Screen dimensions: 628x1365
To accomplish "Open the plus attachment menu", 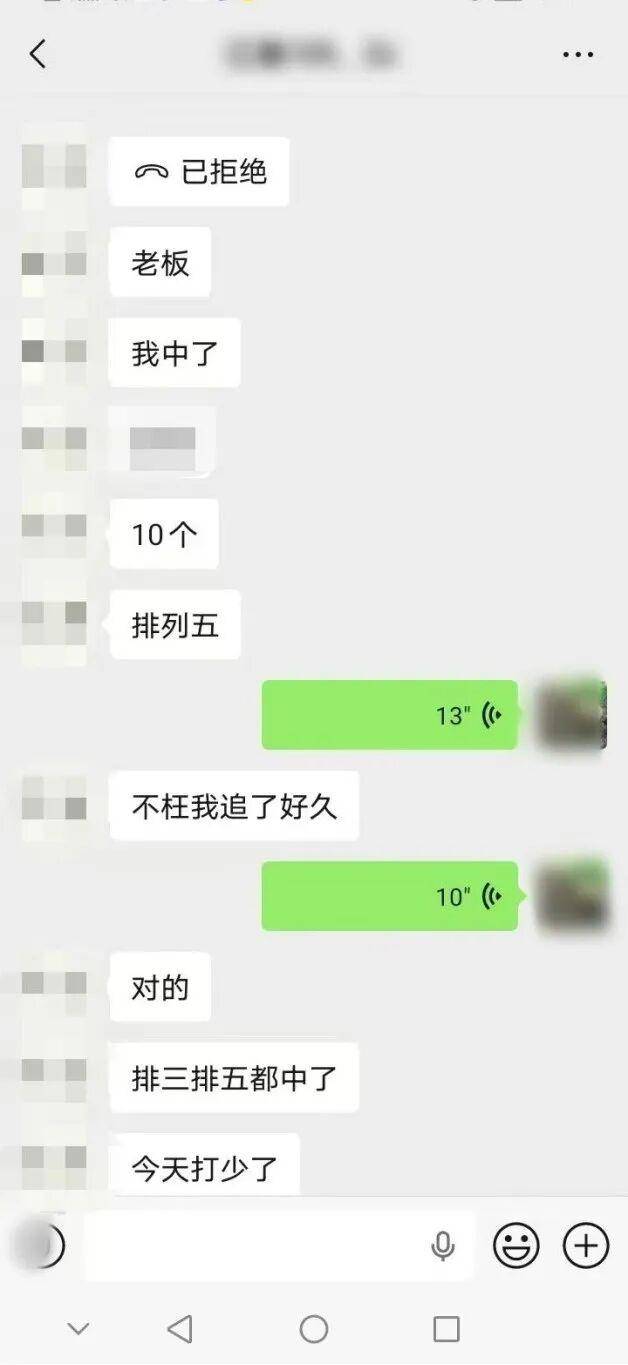I will click(x=586, y=1246).
